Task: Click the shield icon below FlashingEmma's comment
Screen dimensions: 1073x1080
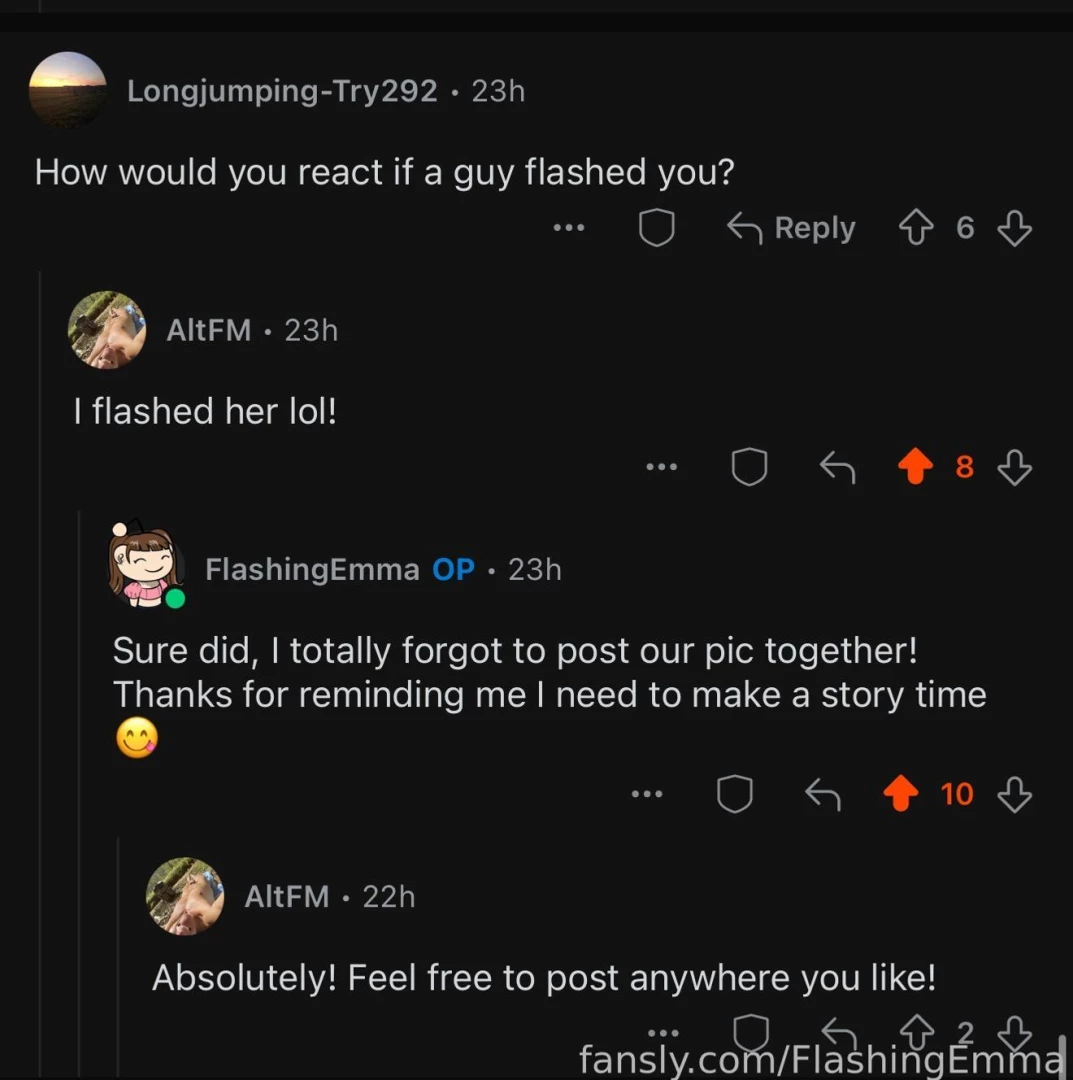Action: pos(734,794)
